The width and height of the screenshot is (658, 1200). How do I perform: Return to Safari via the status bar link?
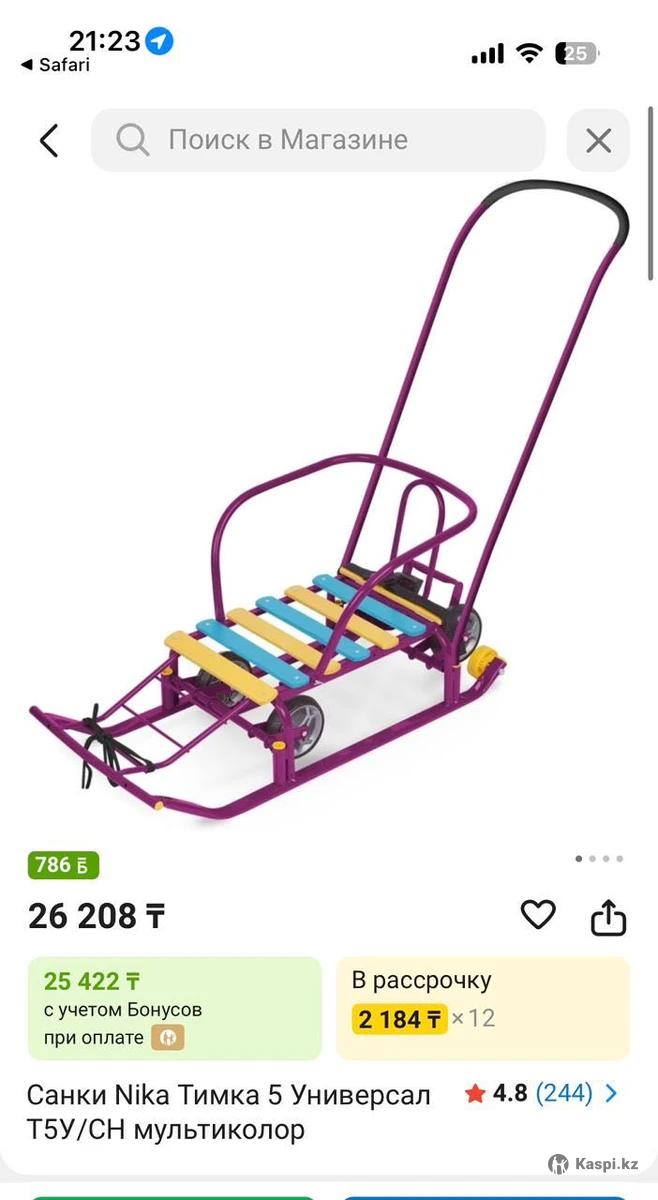tap(55, 65)
